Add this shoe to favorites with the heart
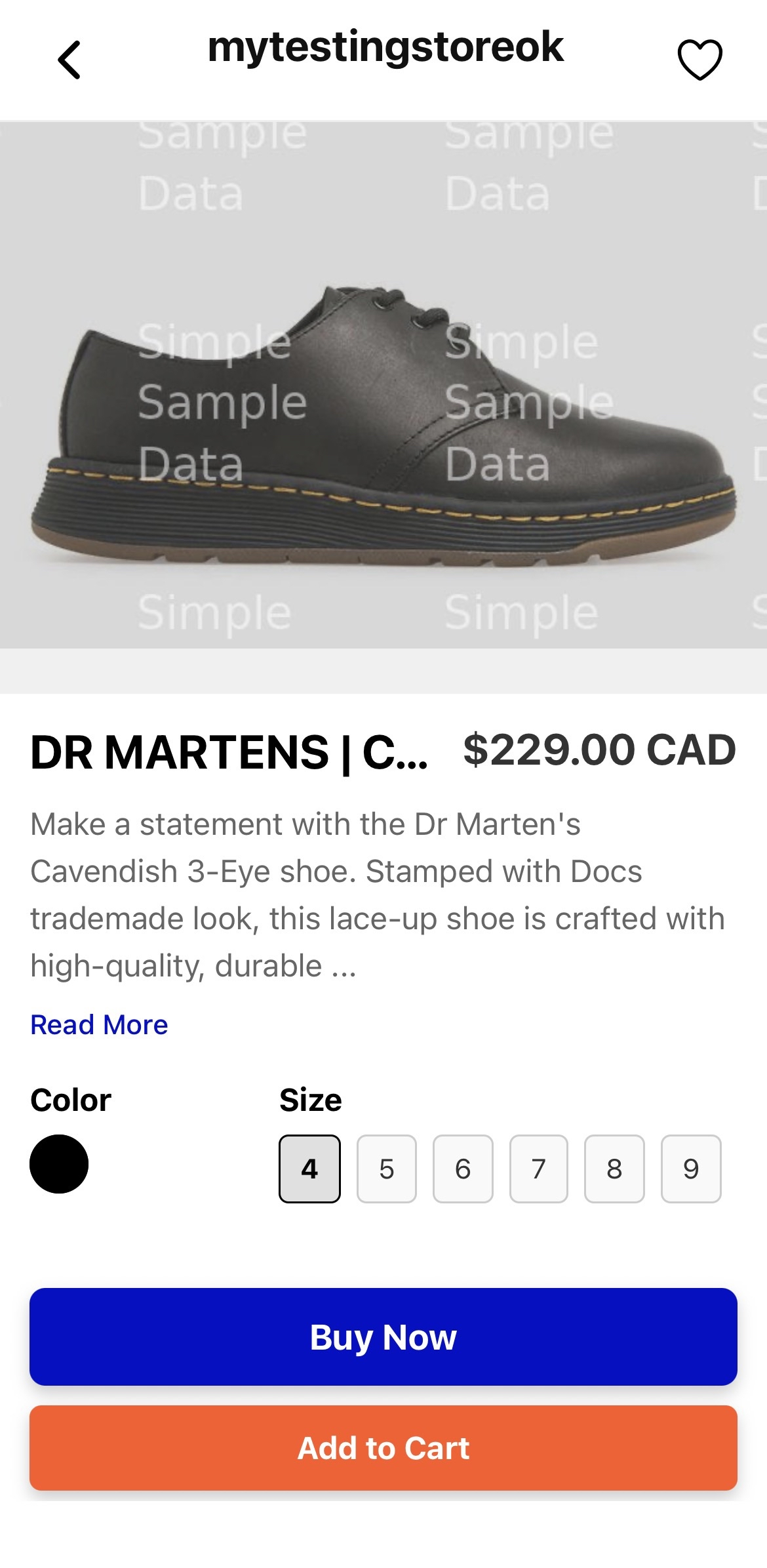 (x=699, y=60)
